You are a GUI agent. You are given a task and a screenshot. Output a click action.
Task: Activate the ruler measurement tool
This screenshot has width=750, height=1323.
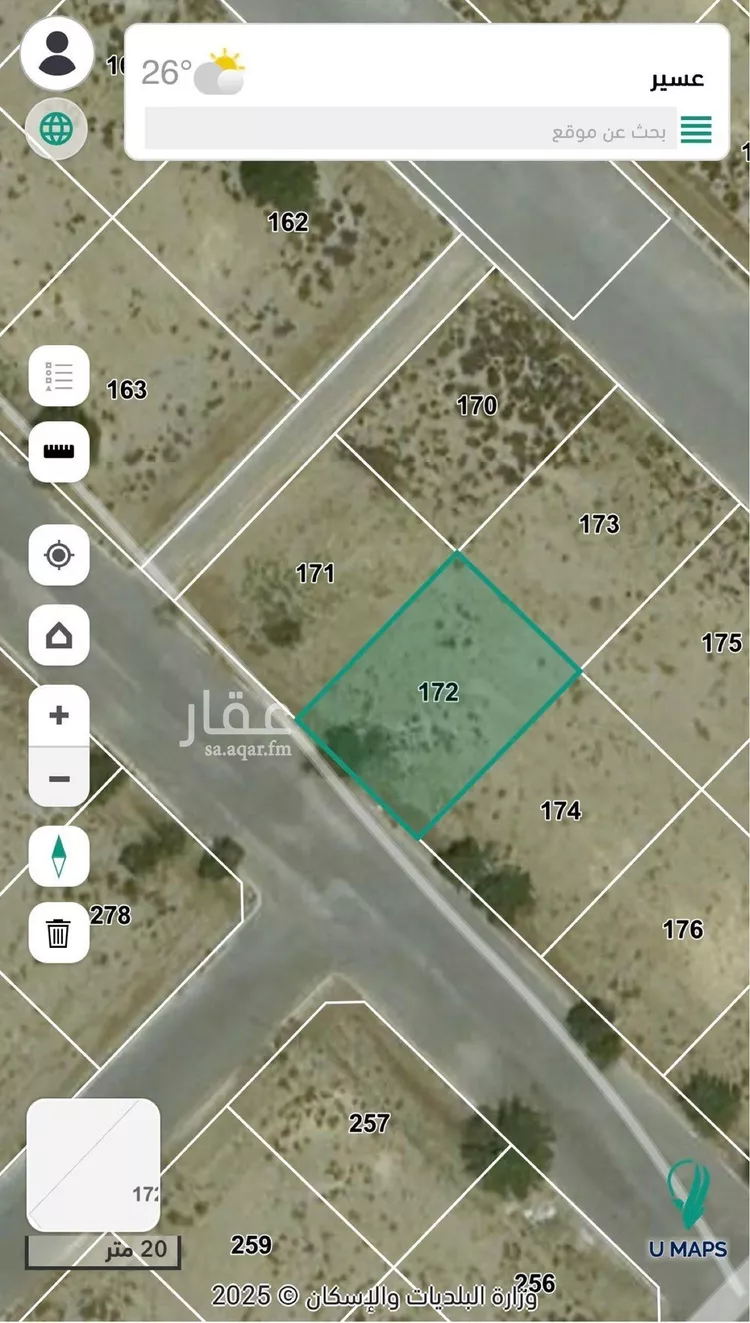coord(59,452)
